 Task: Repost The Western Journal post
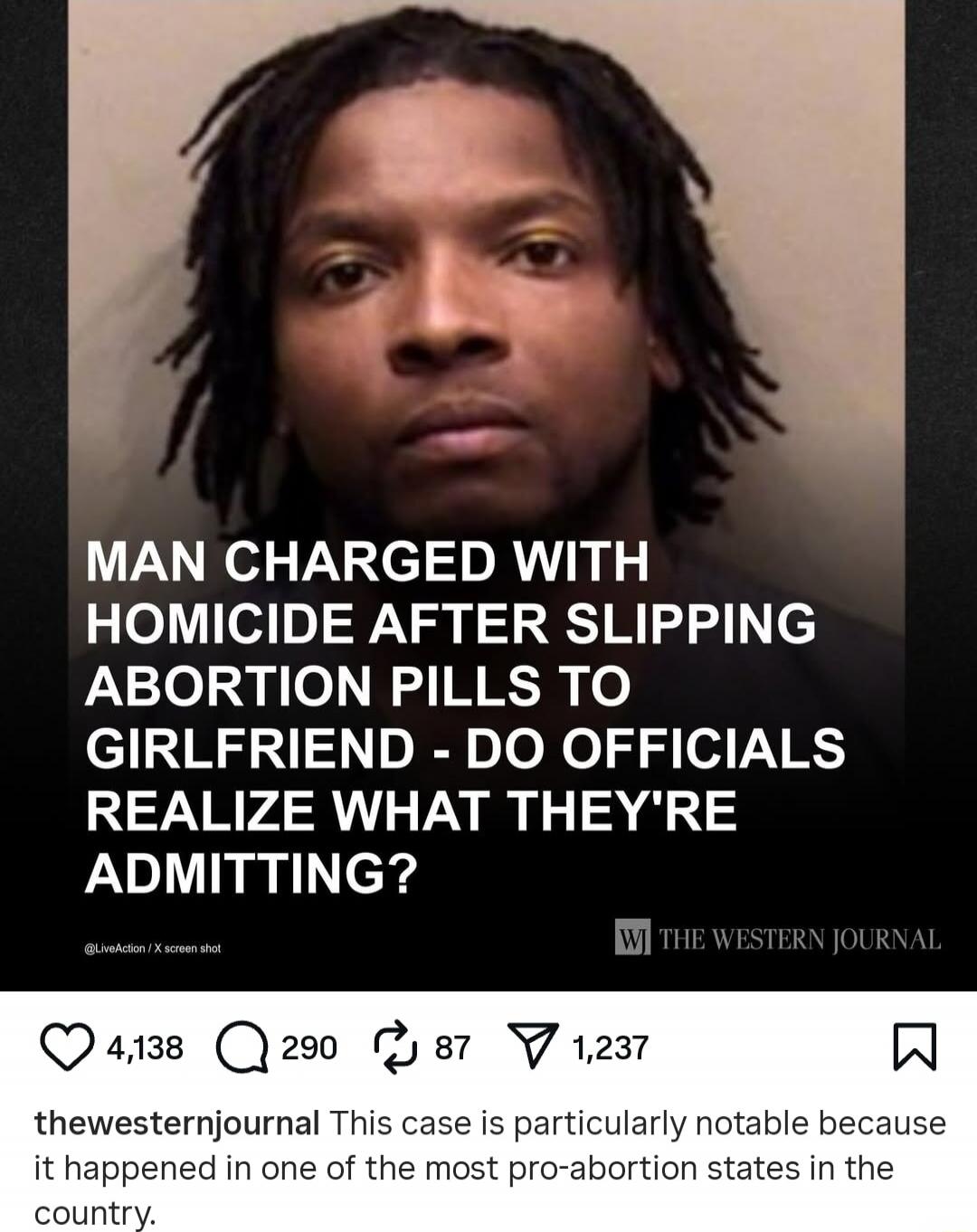click(x=394, y=1048)
